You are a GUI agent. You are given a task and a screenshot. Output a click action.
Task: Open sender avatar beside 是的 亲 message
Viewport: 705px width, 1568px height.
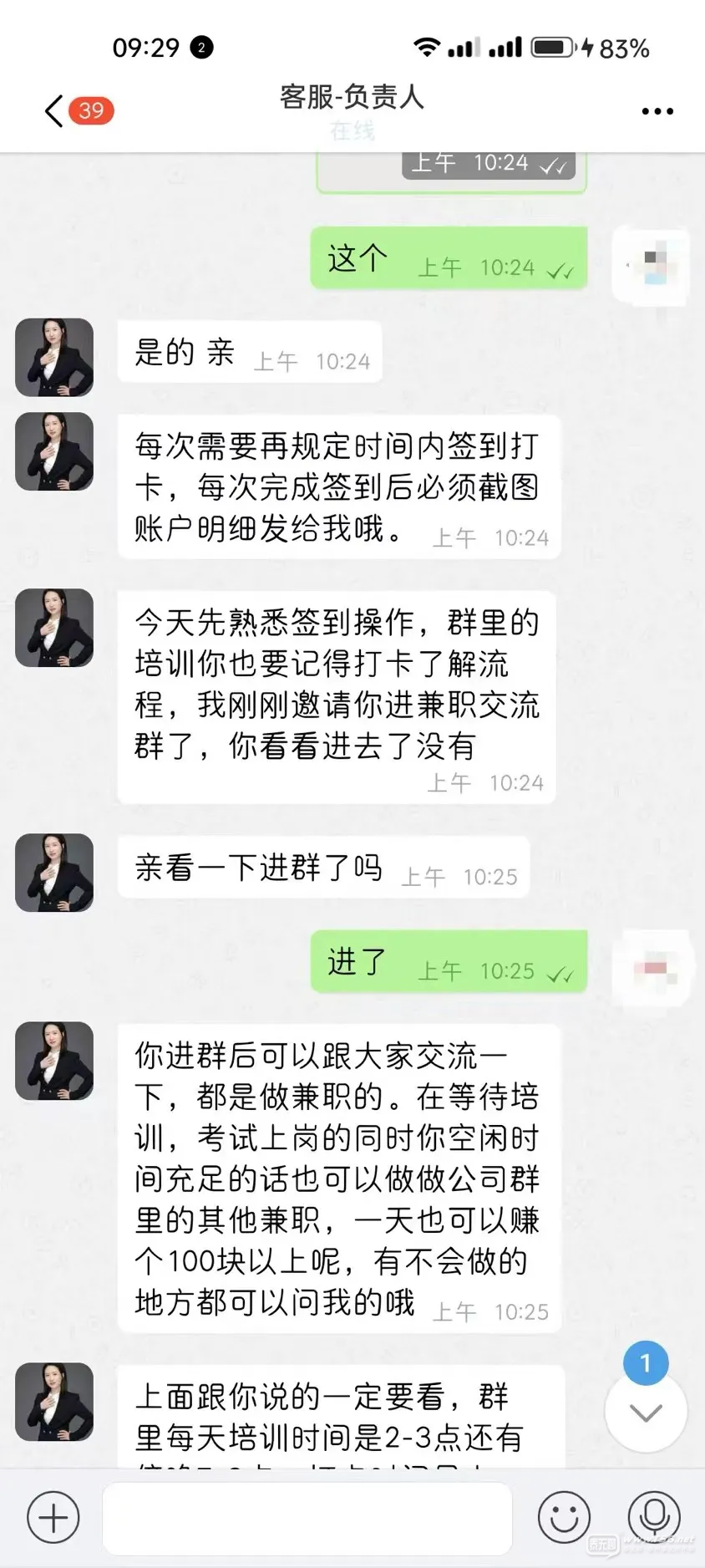point(54,357)
